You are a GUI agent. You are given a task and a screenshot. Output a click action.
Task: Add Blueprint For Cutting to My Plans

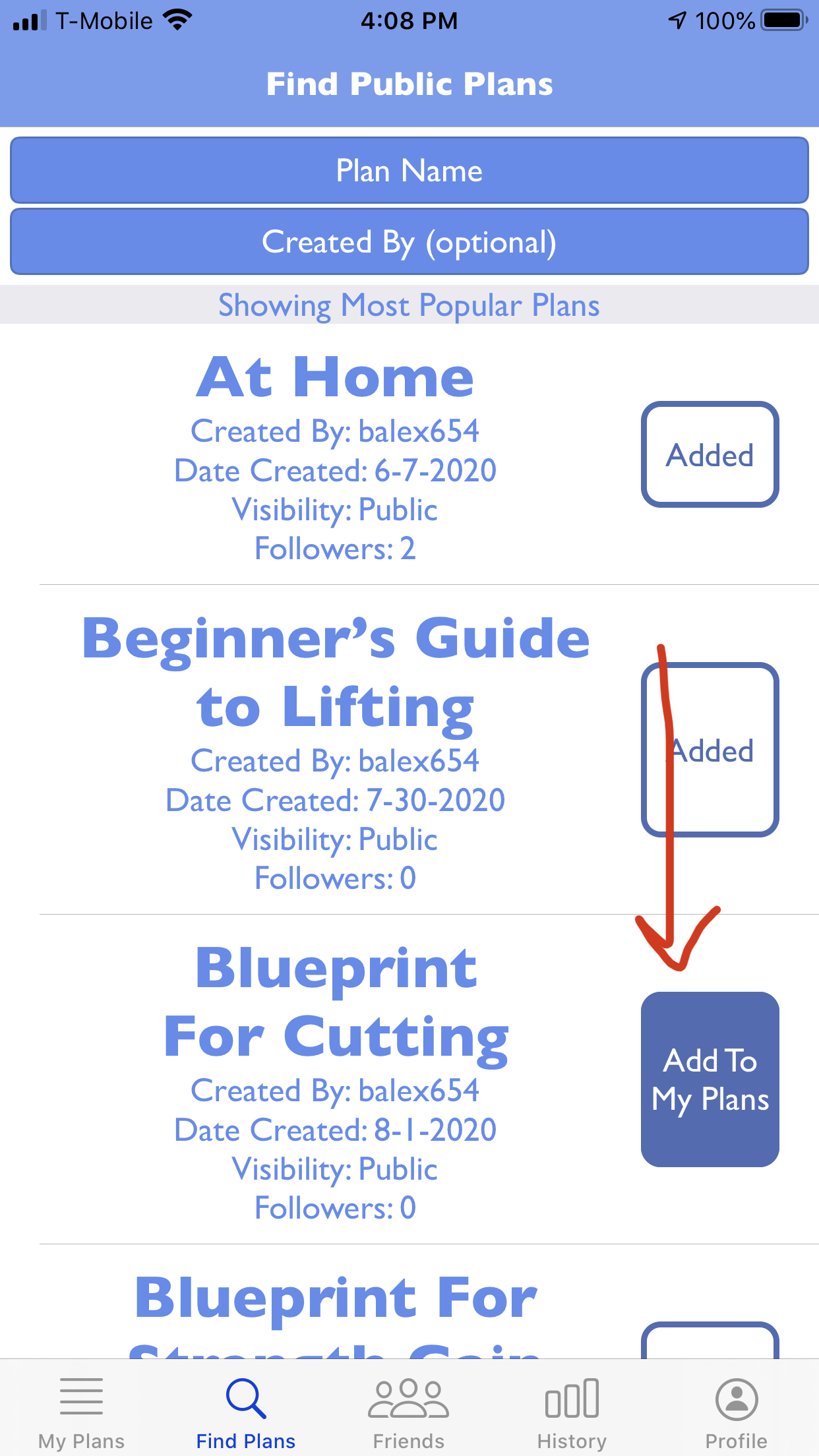click(710, 1079)
